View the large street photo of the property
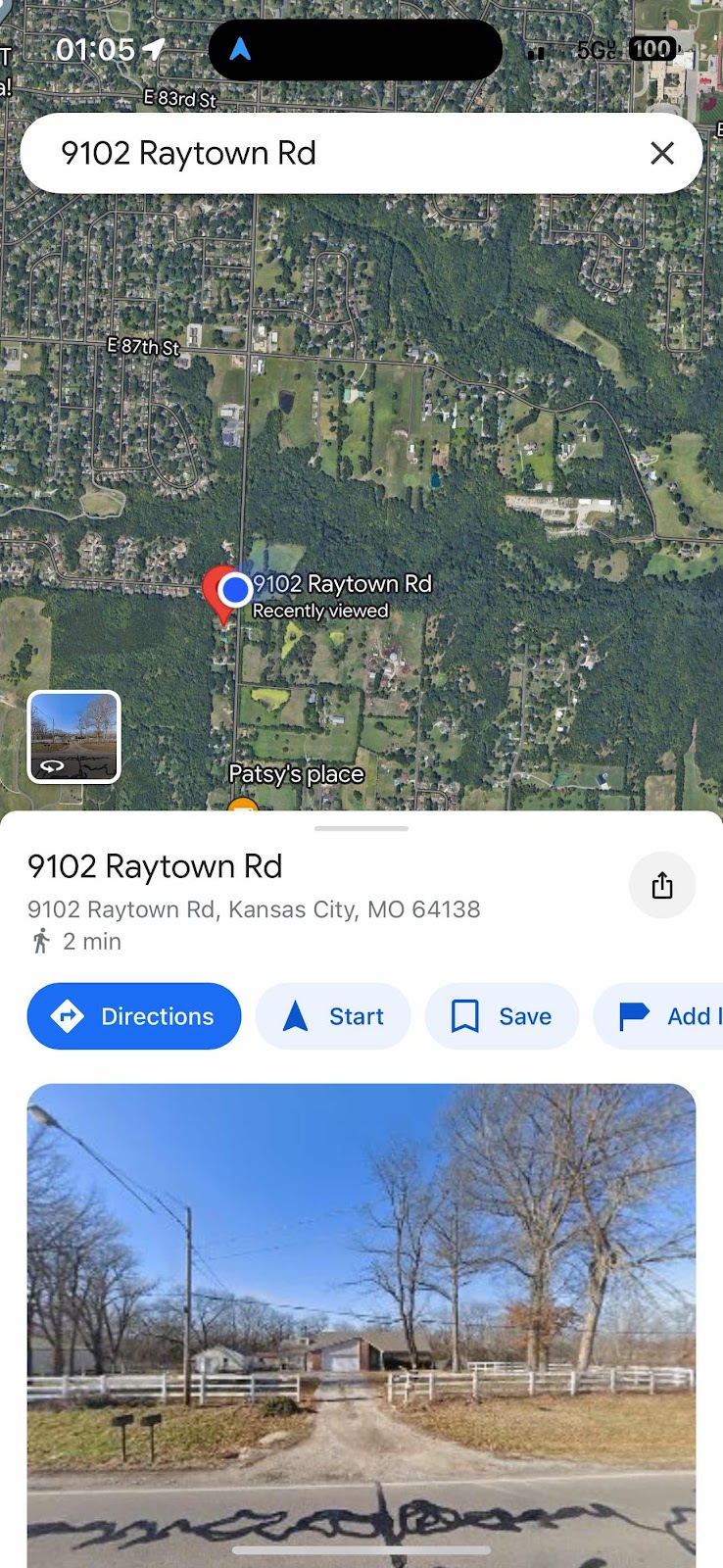Screen dimensions: 723x1568 [361, 1323]
